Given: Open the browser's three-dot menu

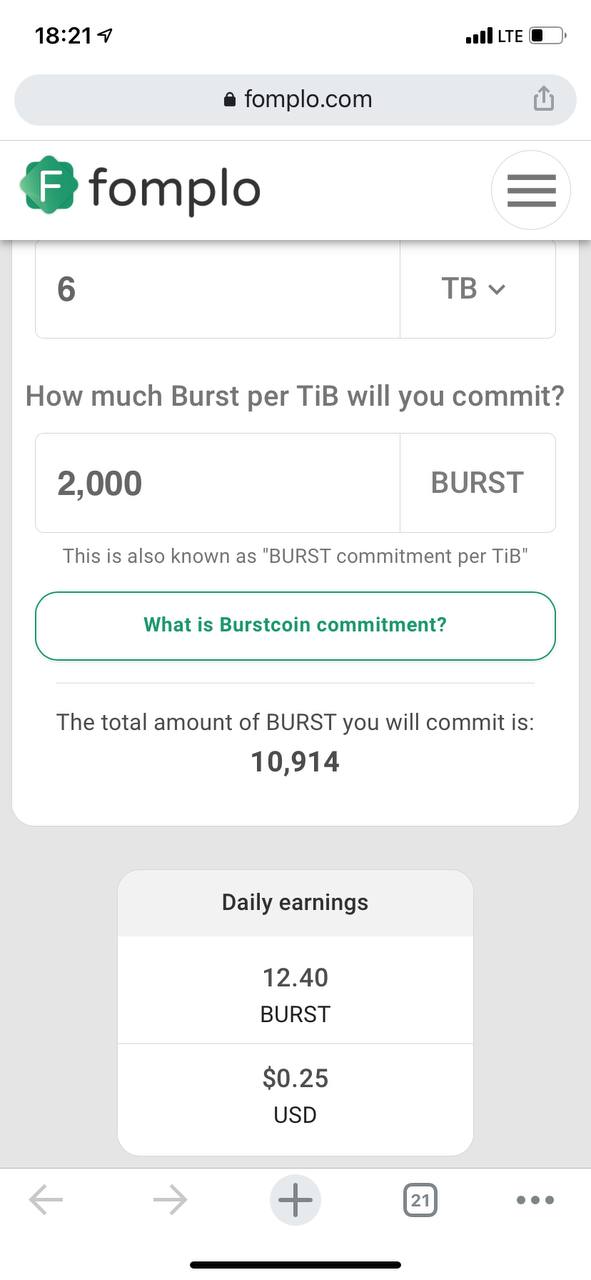Looking at the screenshot, I should [535, 1200].
